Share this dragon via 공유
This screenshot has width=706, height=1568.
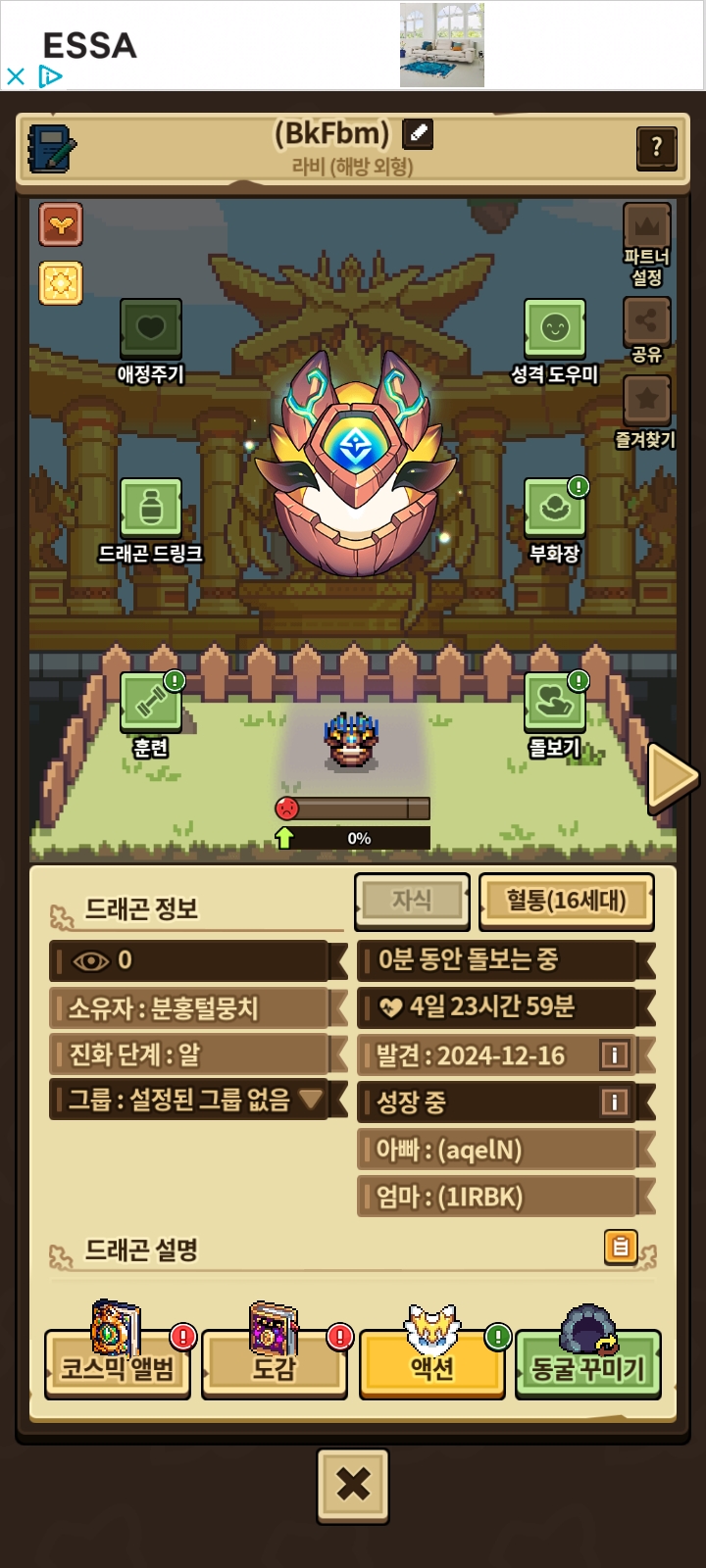pyautogui.click(x=646, y=321)
